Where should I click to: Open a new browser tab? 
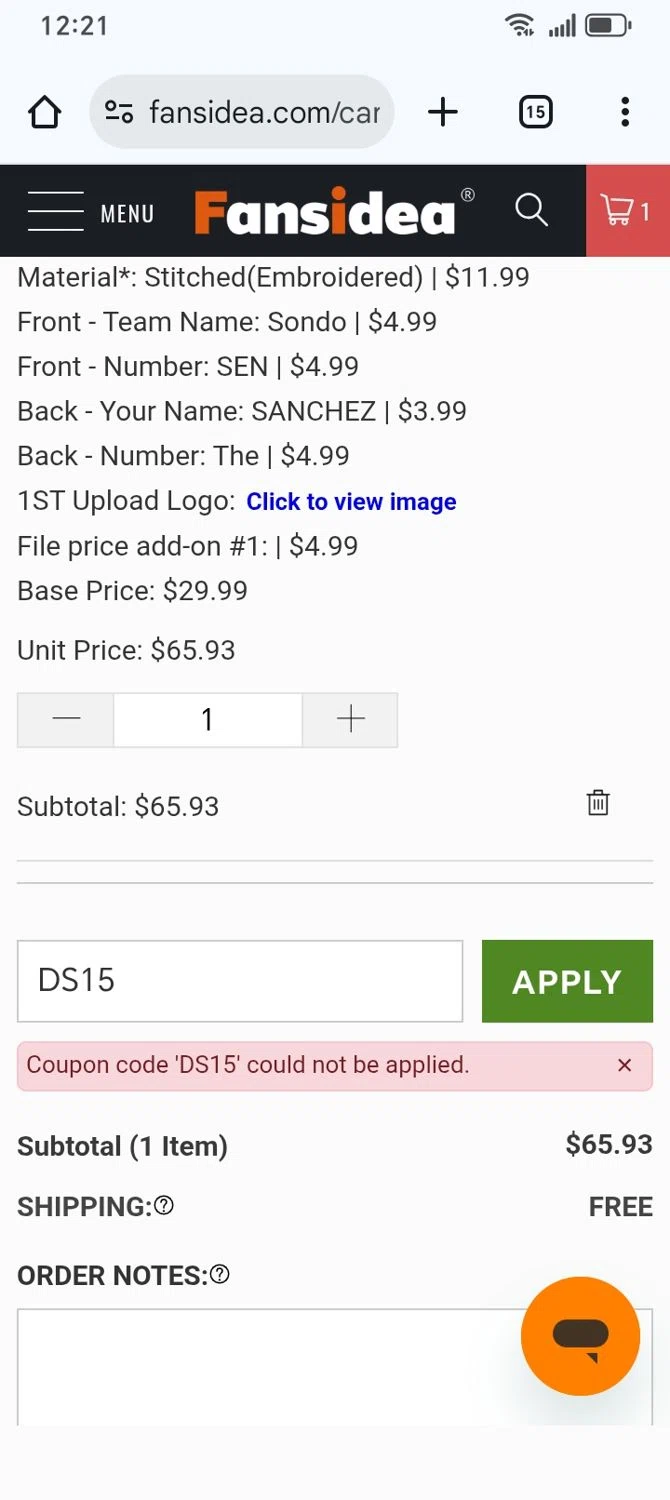click(x=442, y=112)
